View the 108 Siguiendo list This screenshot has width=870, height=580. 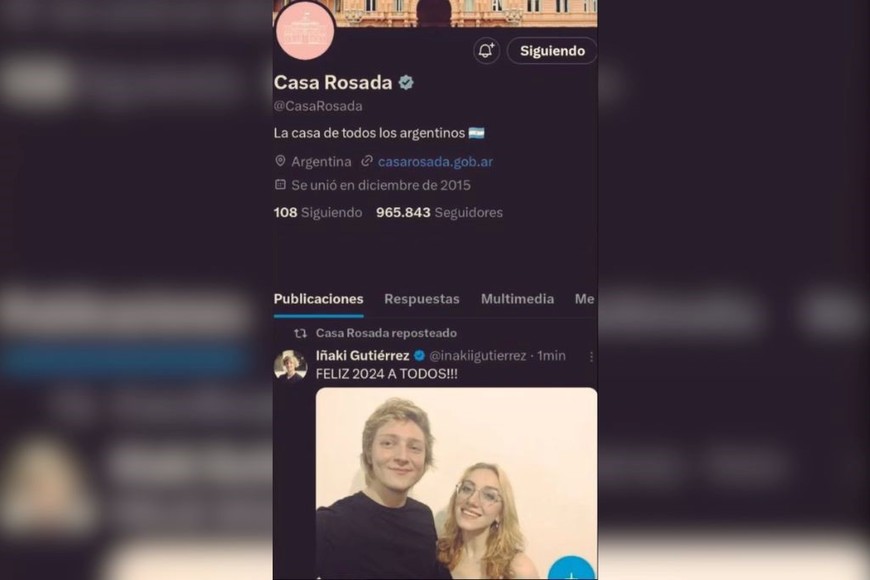click(318, 212)
